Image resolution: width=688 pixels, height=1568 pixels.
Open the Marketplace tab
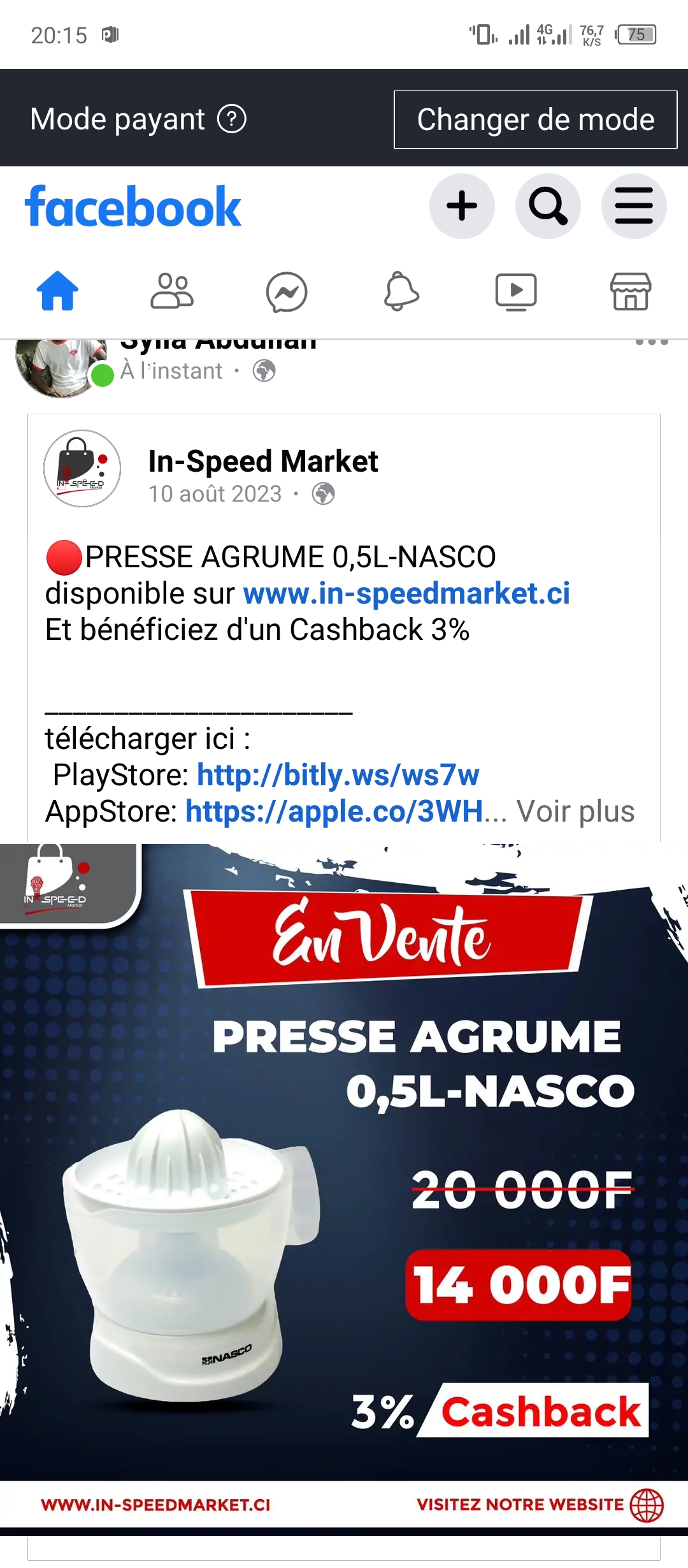click(631, 291)
